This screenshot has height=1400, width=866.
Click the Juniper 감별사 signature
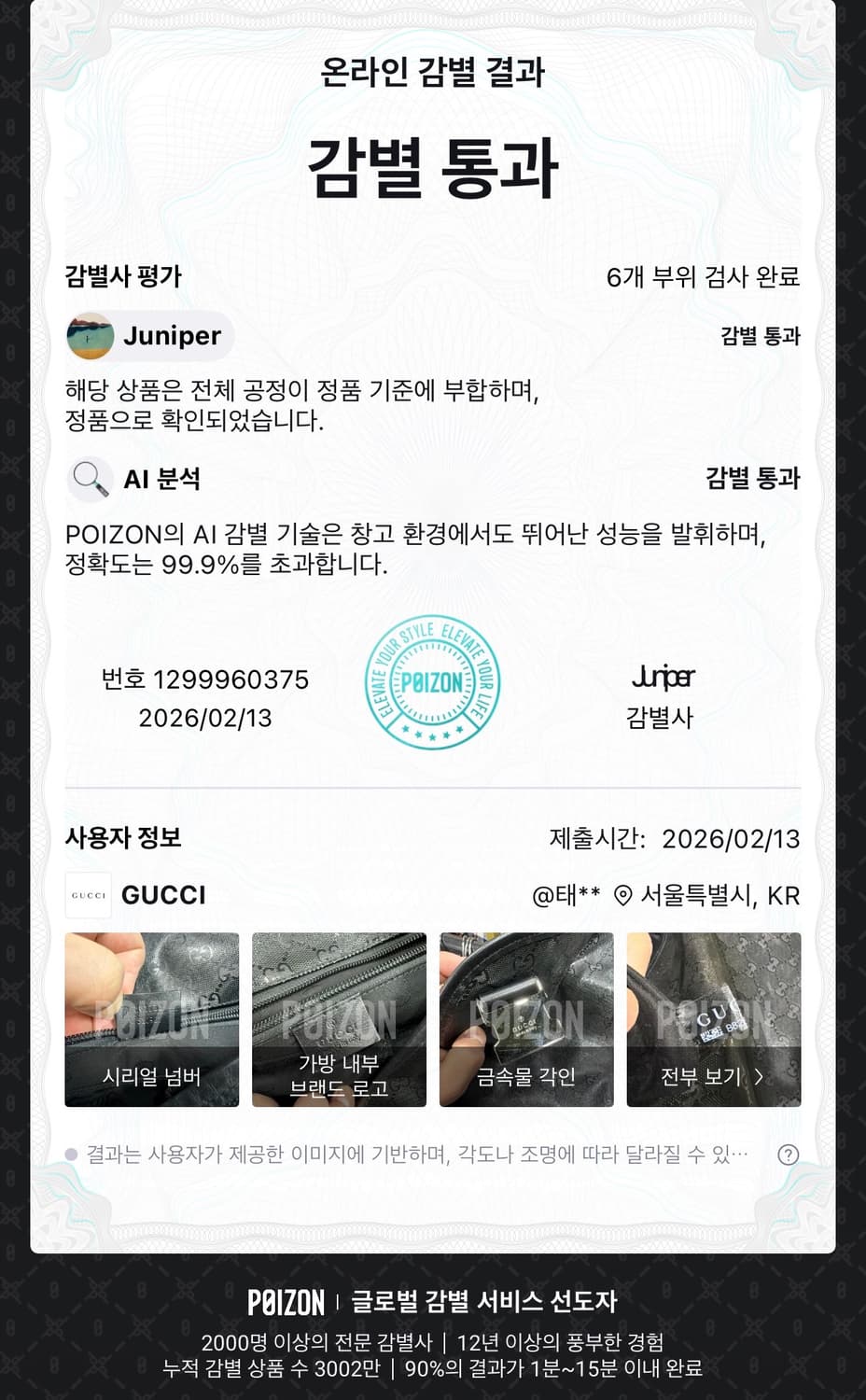click(x=663, y=678)
